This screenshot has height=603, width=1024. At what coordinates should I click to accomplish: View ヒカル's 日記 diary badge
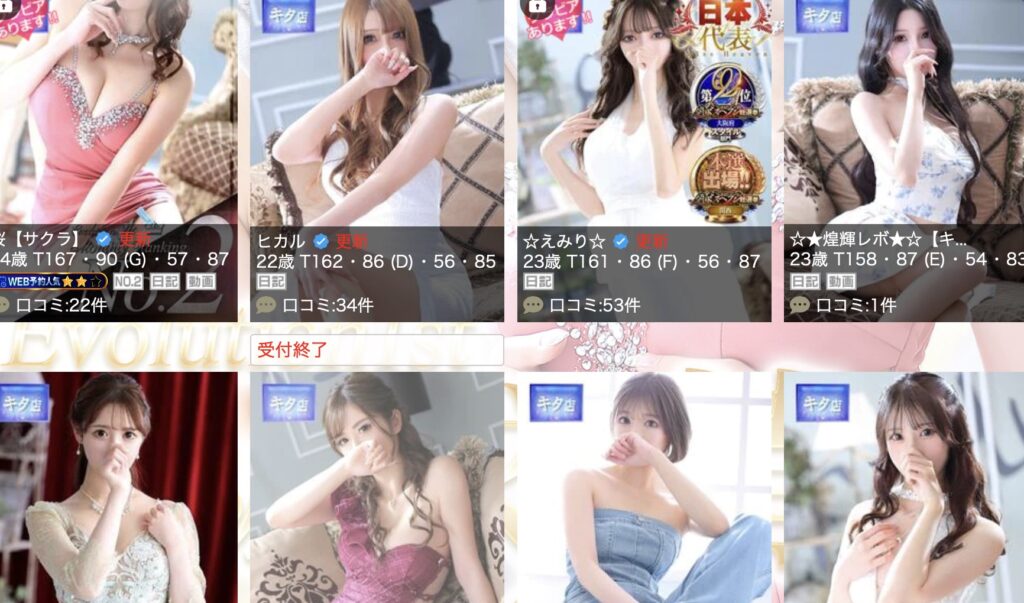(271, 282)
